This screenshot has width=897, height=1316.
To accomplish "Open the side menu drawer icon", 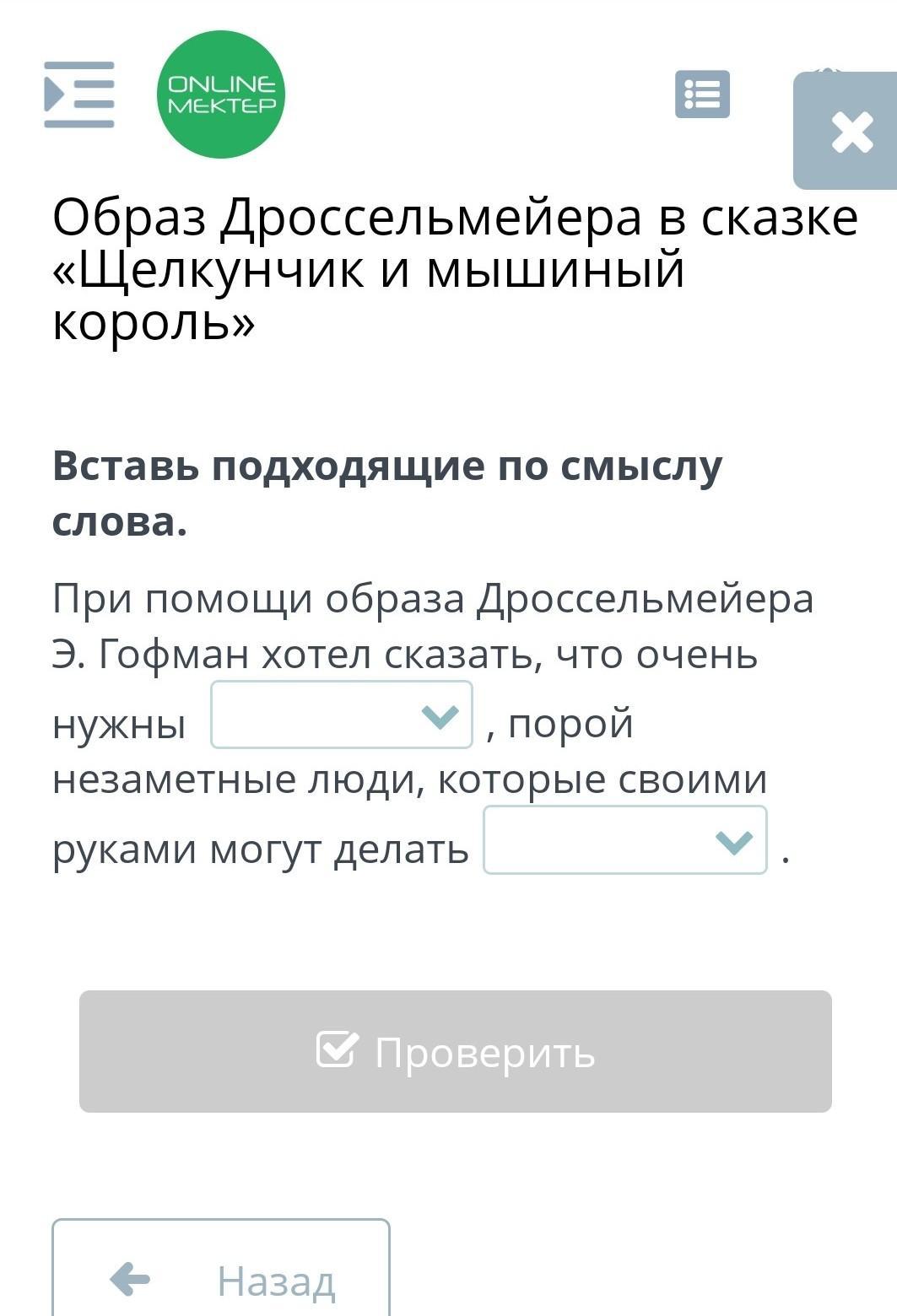I will pyautogui.click(x=78, y=94).
